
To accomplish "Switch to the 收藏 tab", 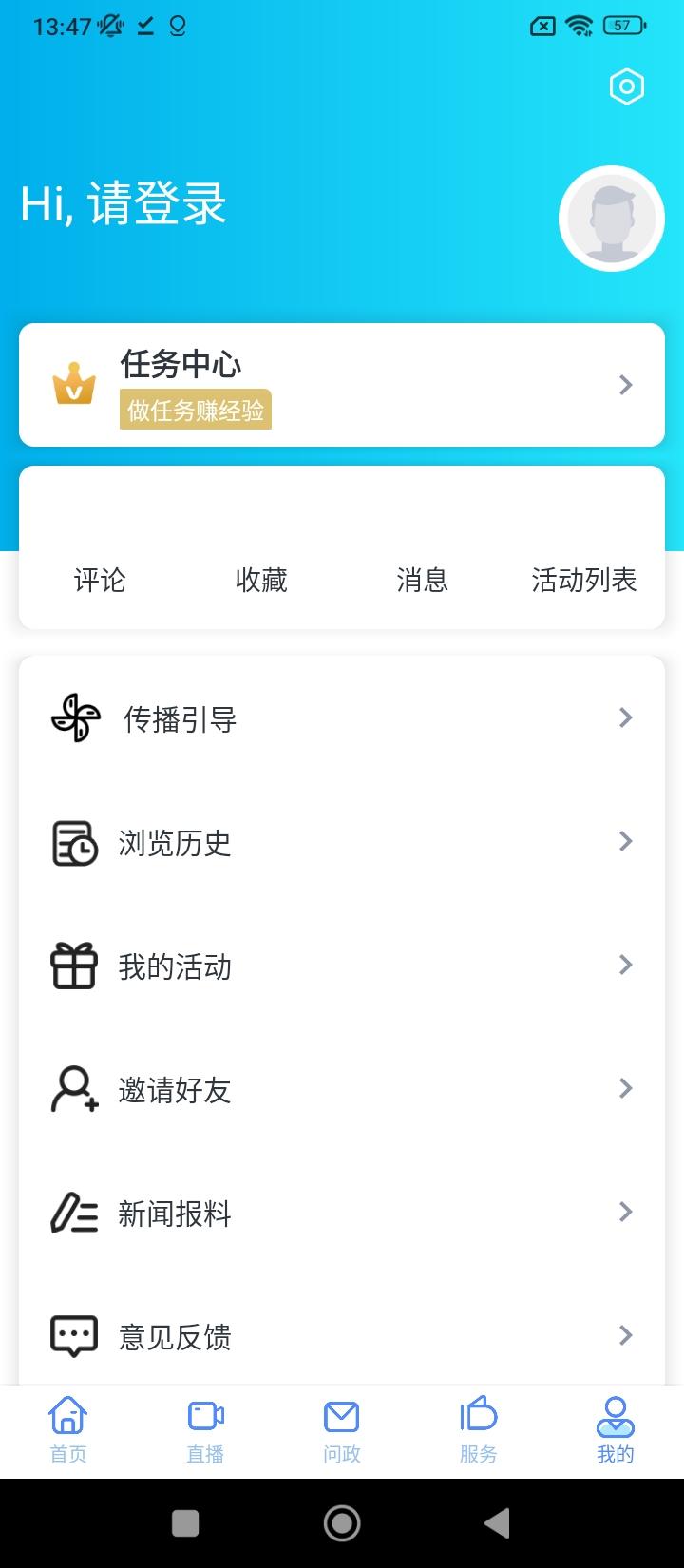I will [260, 581].
